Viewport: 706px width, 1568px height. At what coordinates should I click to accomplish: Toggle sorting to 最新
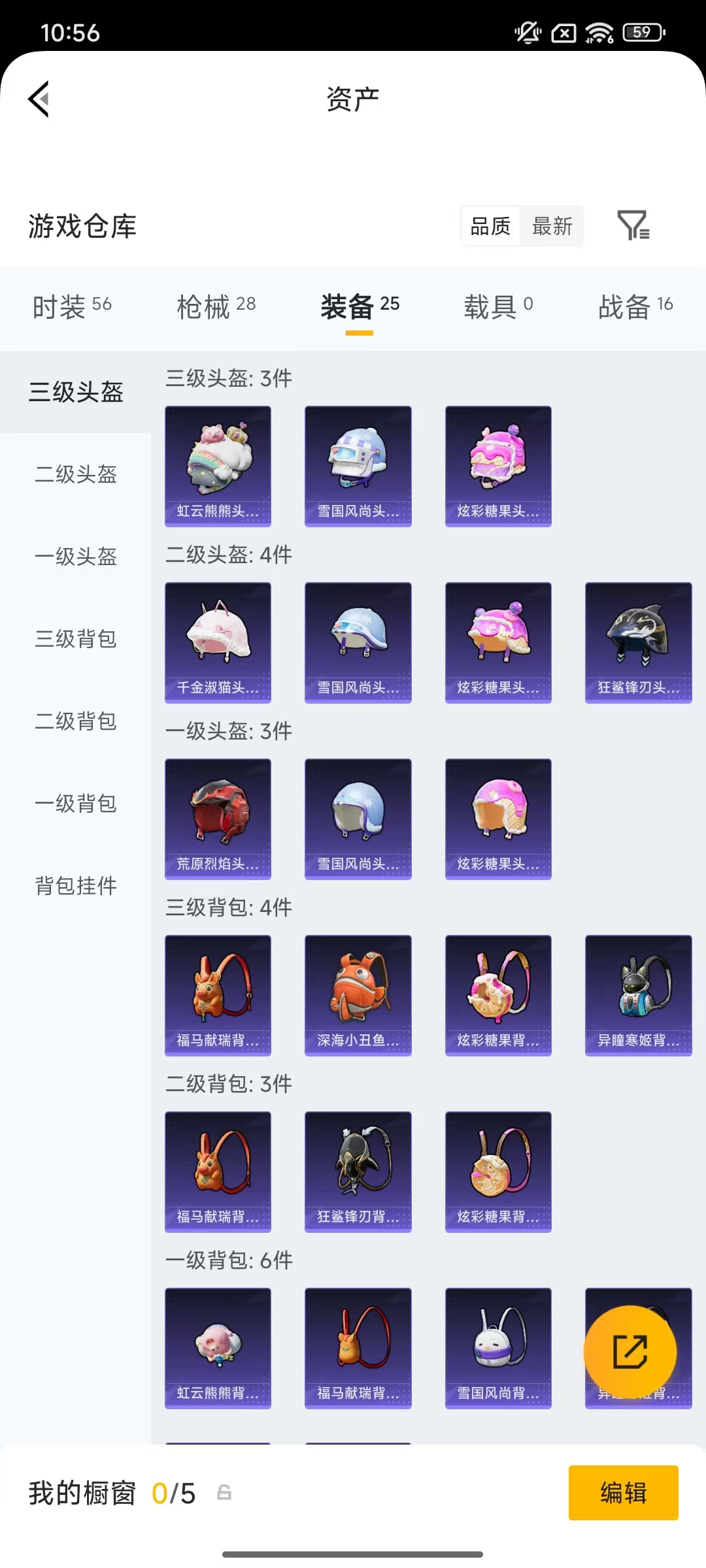click(552, 226)
